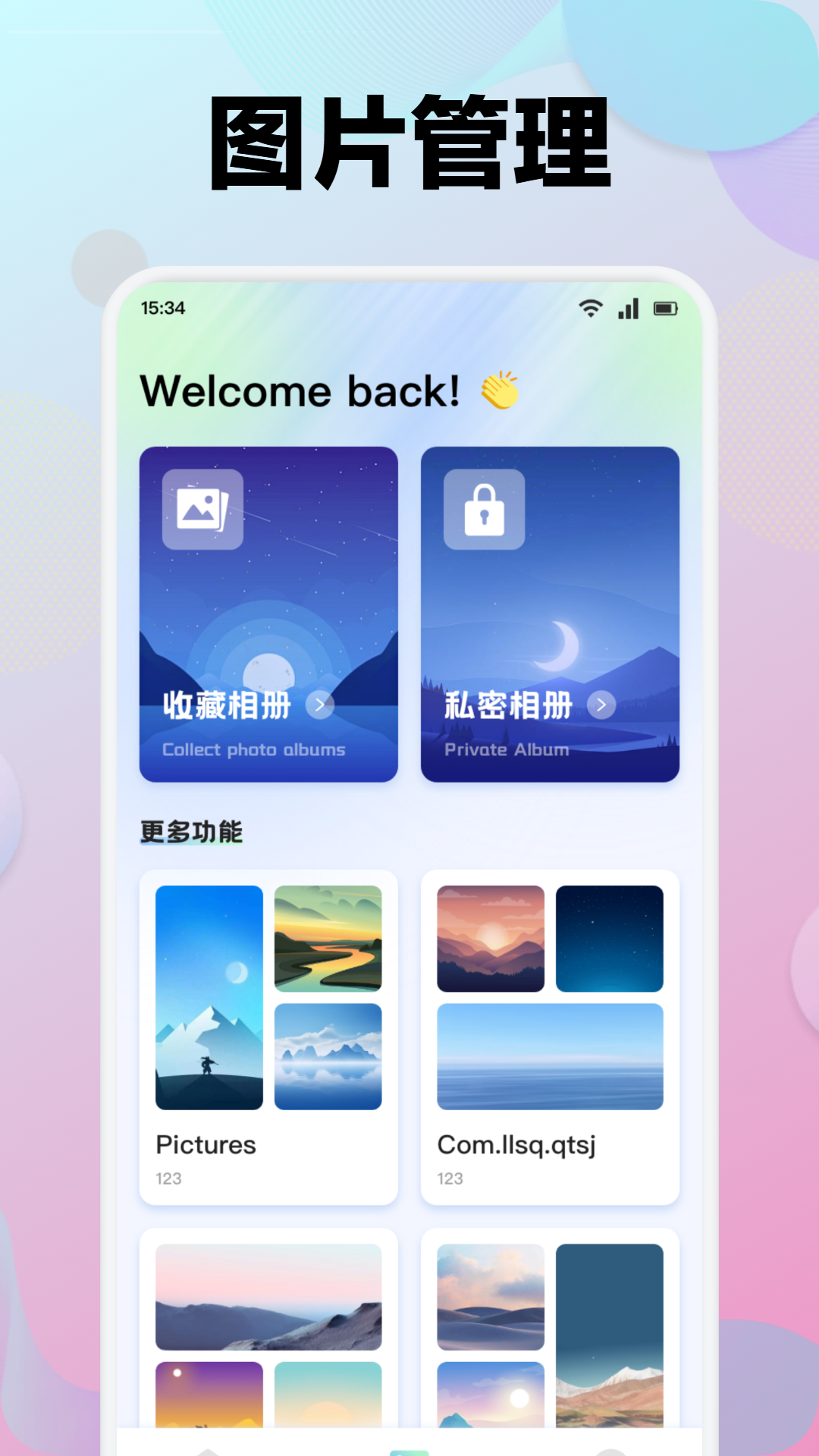The height and width of the screenshot is (1456, 819).
Task: Tap the battery indicator icon
Action: coord(665,309)
